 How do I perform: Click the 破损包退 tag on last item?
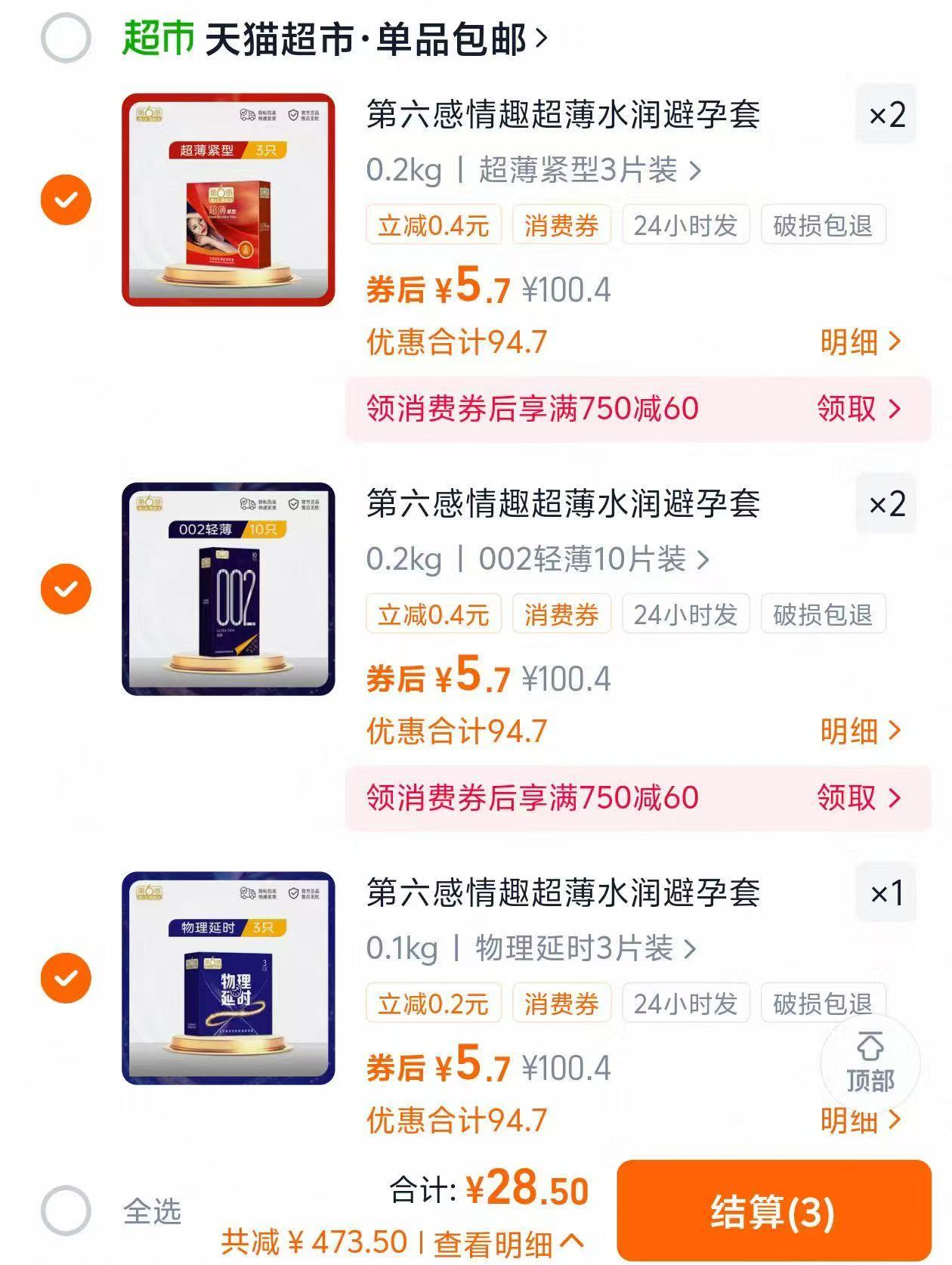click(x=824, y=1003)
